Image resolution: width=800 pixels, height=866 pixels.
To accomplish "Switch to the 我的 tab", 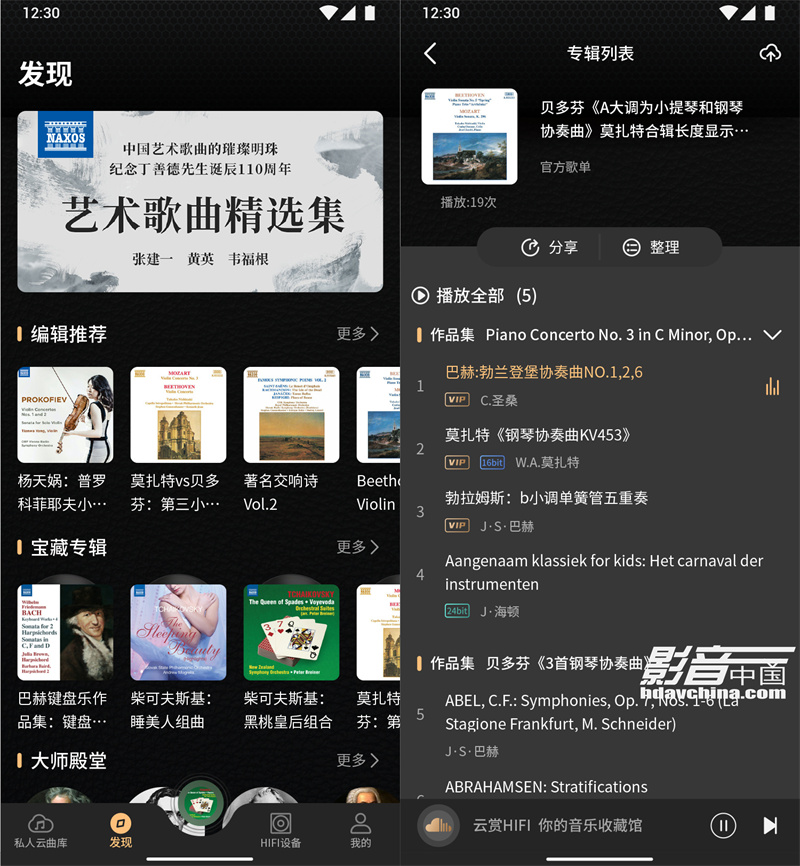I will (x=360, y=831).
